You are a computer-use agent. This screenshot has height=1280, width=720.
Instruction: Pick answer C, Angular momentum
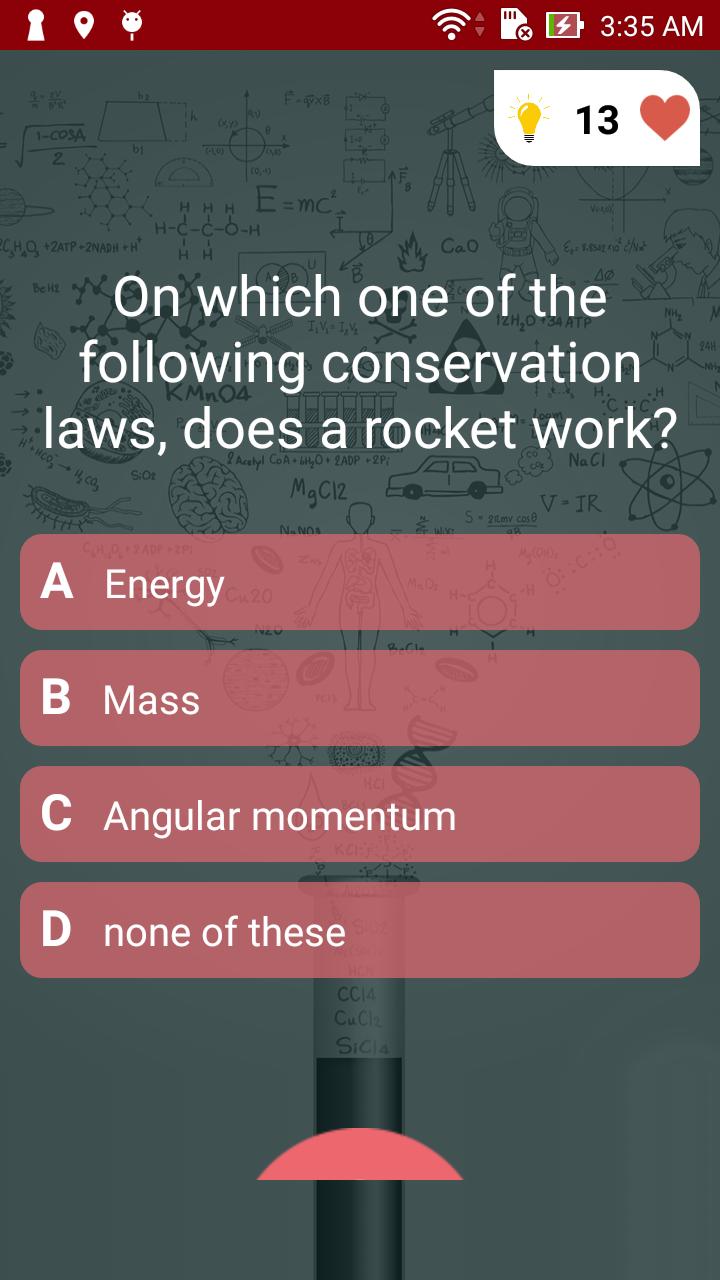(x=360, y=814)
